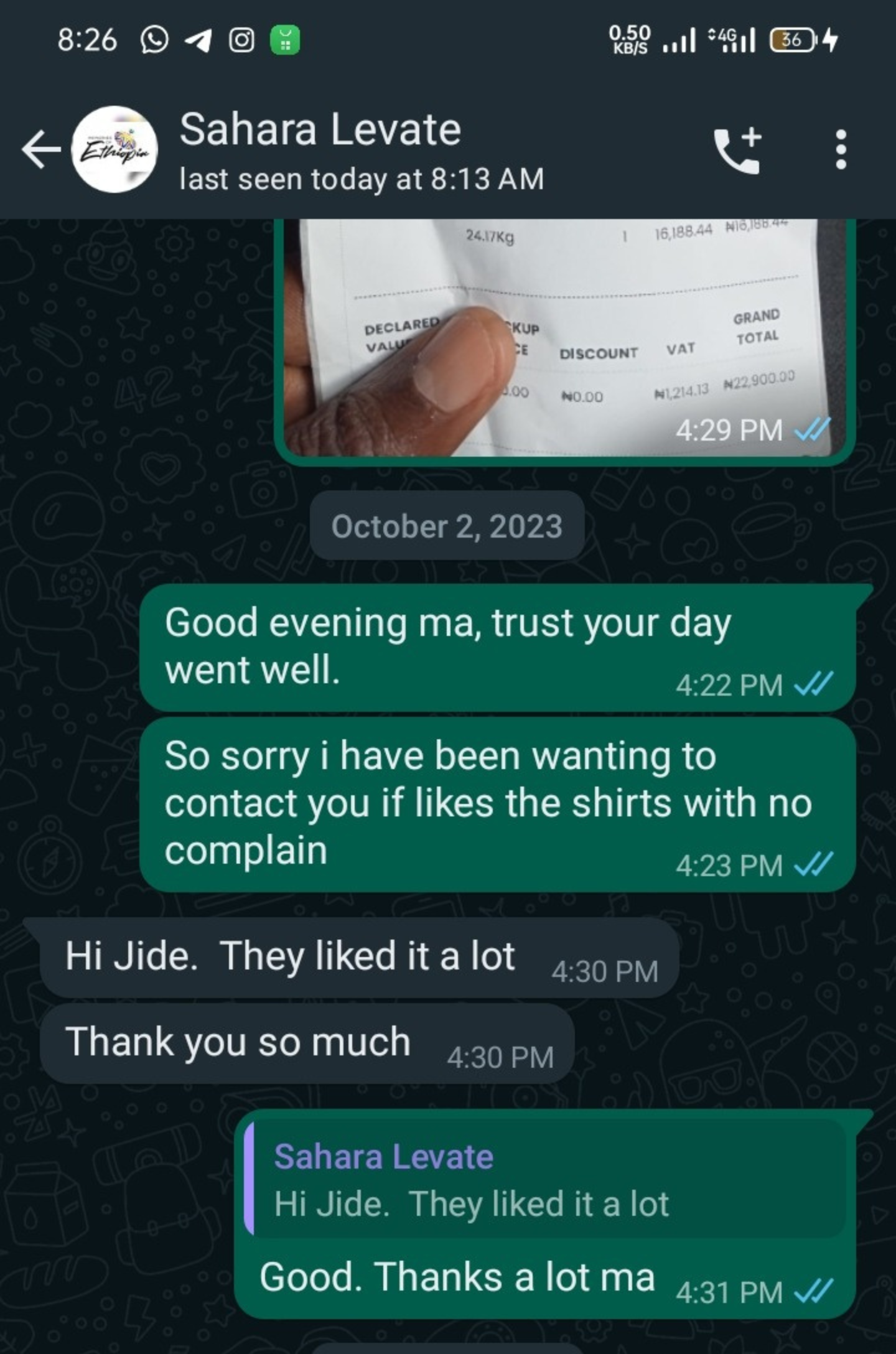Open the three-dot overflow menu
This screenshot has height=1354, width=896.
pos(841,150)
